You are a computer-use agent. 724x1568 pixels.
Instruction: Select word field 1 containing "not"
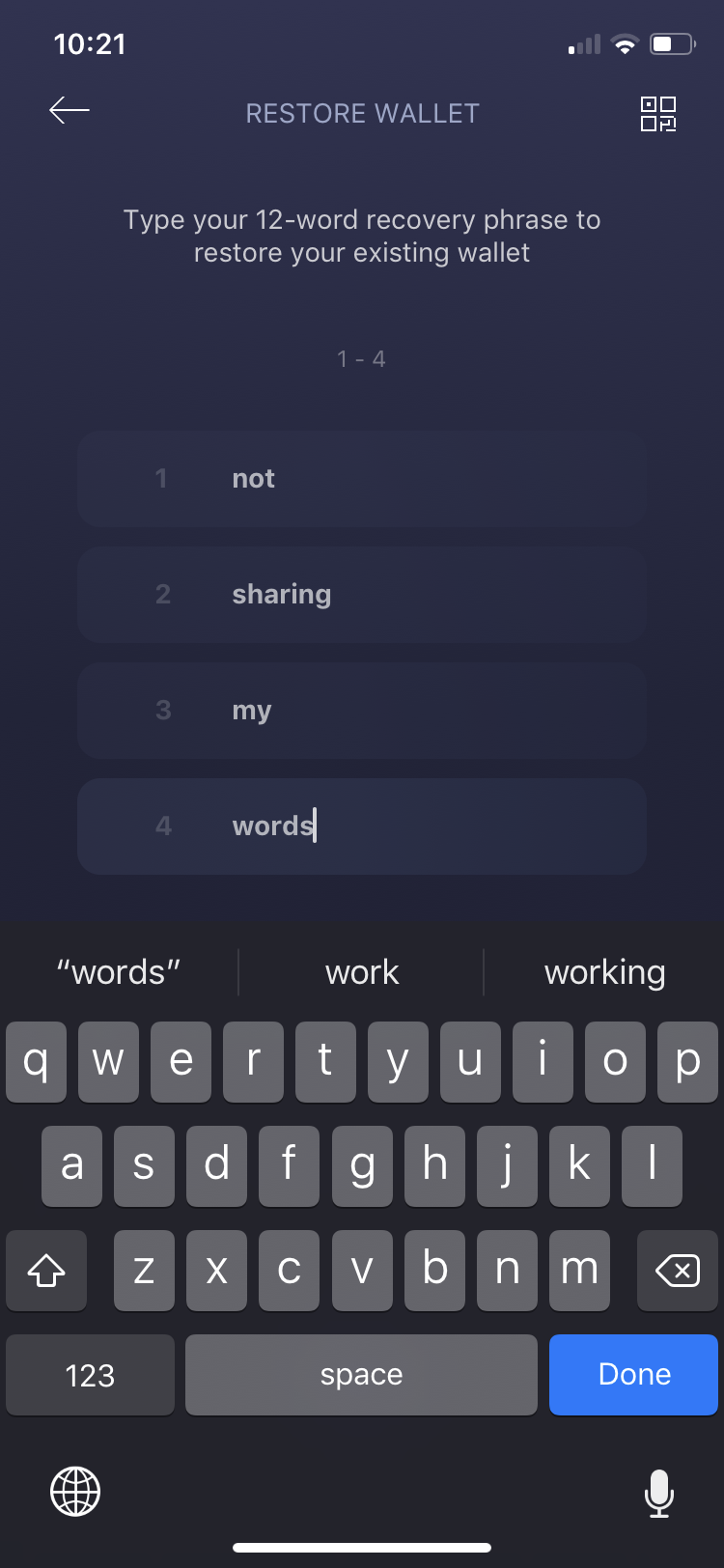point(362,479)
